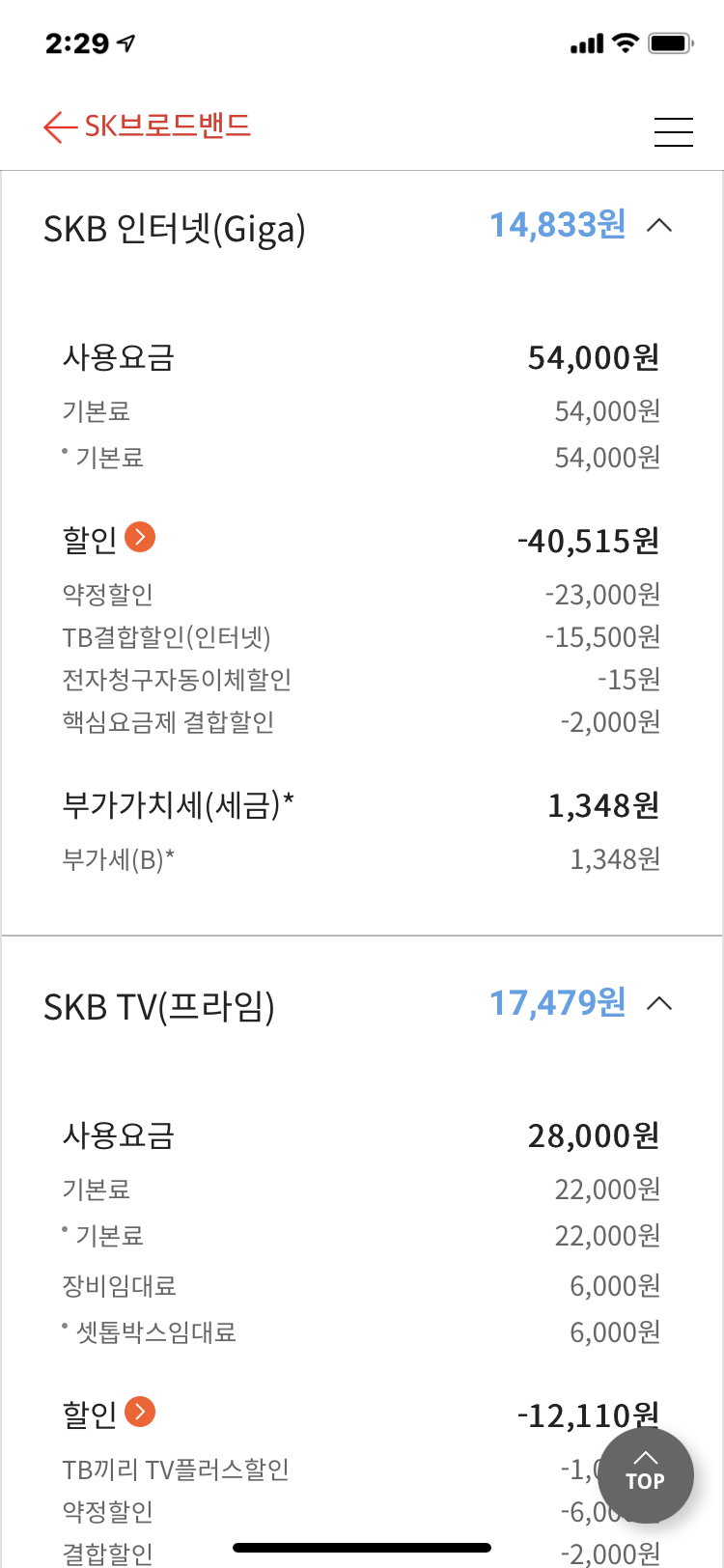Collapse the SKB 인터넷(Giga) section
This screenshot has height=1568, width=724.
[x=659, y=225]
